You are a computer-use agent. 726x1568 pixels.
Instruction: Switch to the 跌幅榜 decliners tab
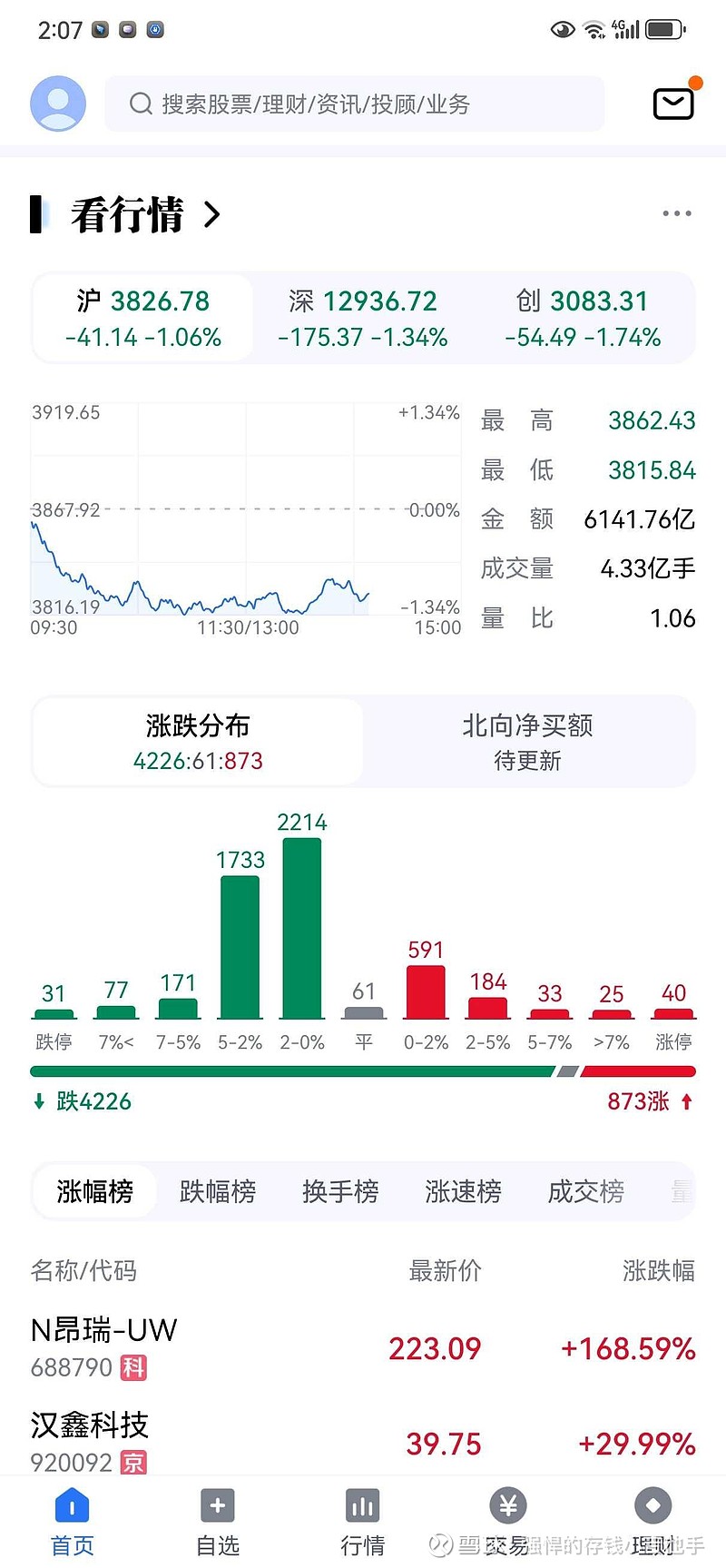coord(217,1191)
